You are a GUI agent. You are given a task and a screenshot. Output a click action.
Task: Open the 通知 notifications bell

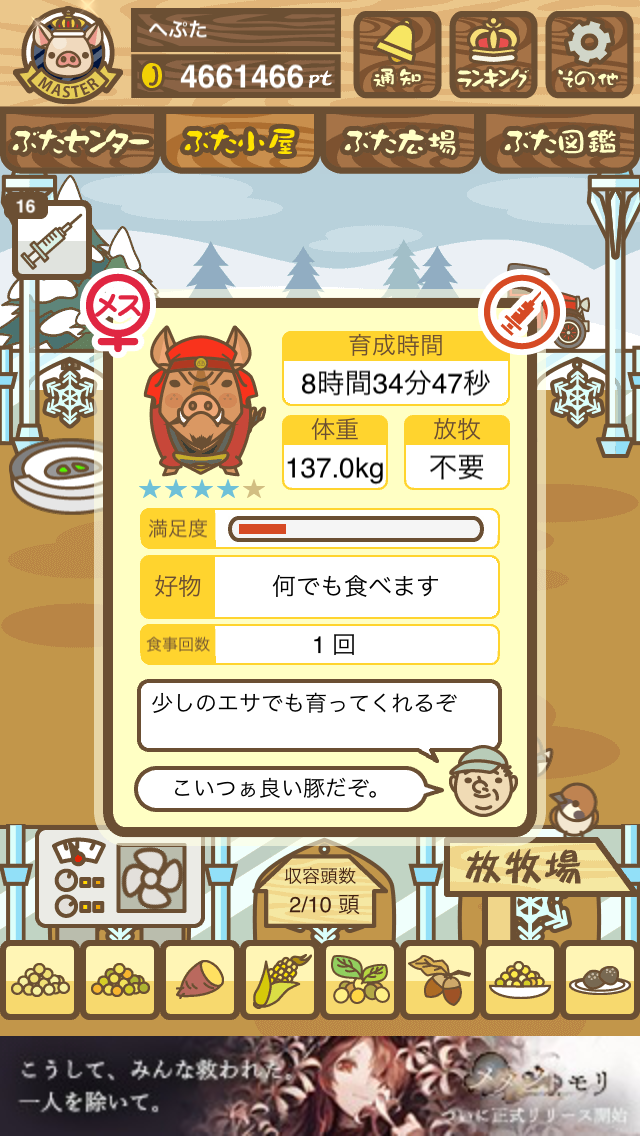(397, 54)
